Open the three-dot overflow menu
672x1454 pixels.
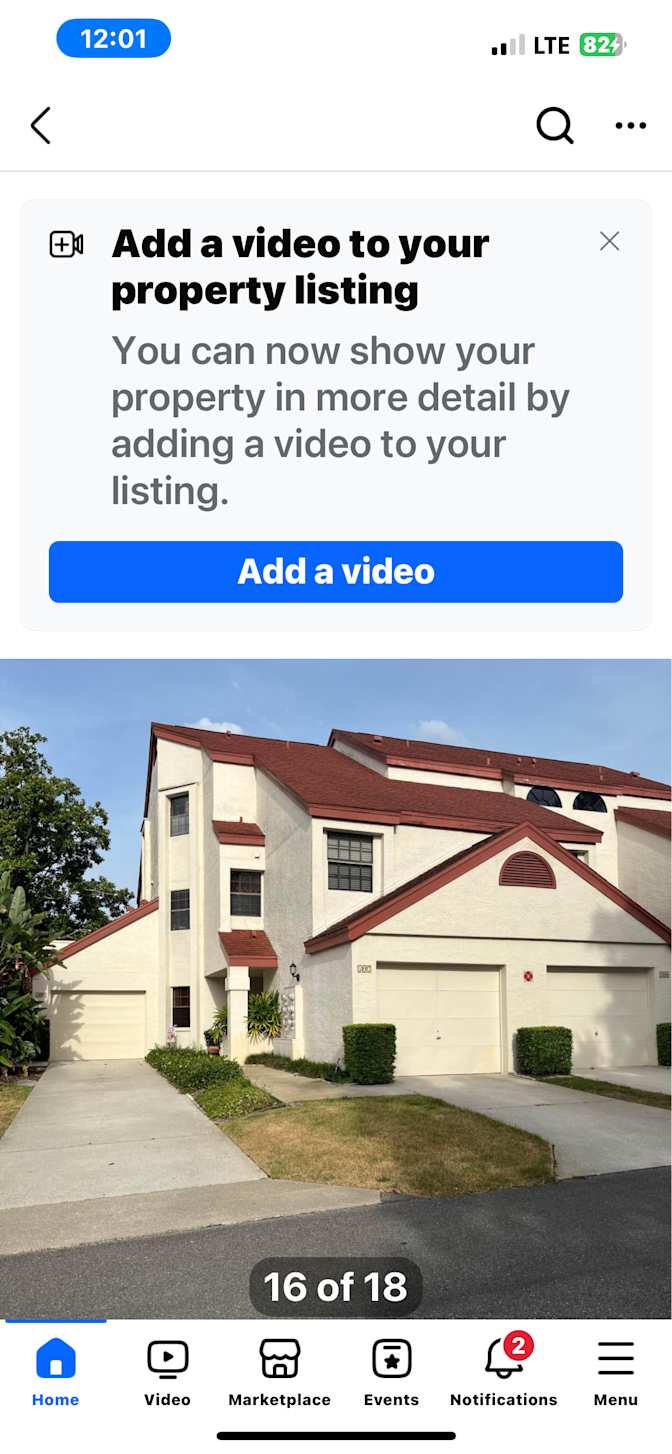point(631,126)
